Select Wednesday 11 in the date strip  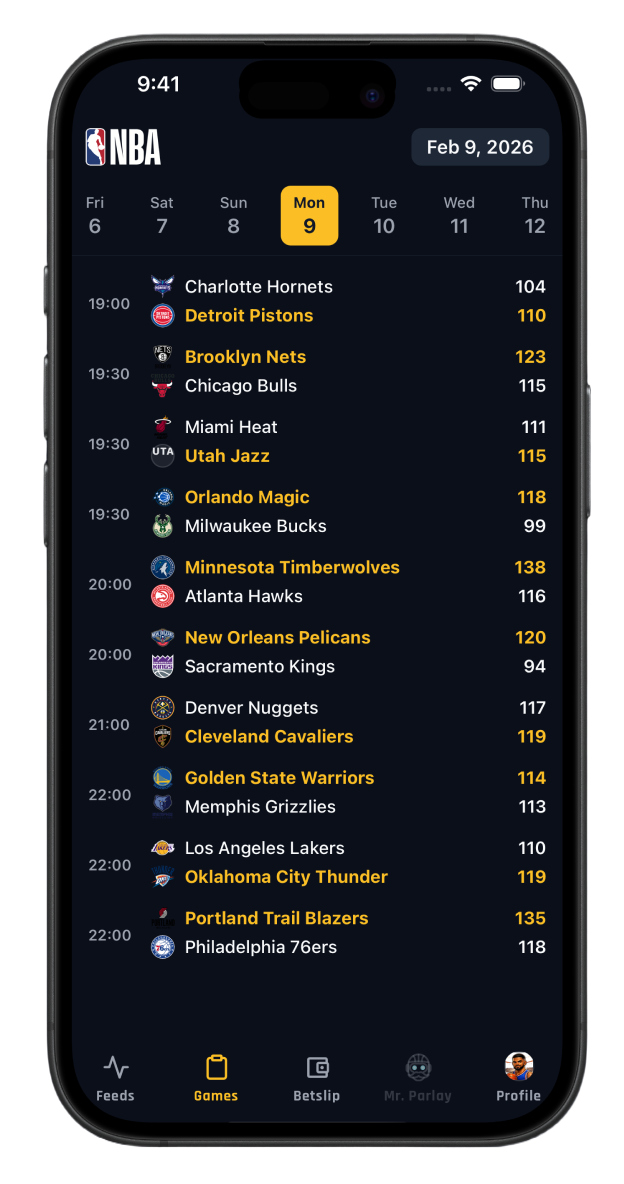[x=459, y=215]
